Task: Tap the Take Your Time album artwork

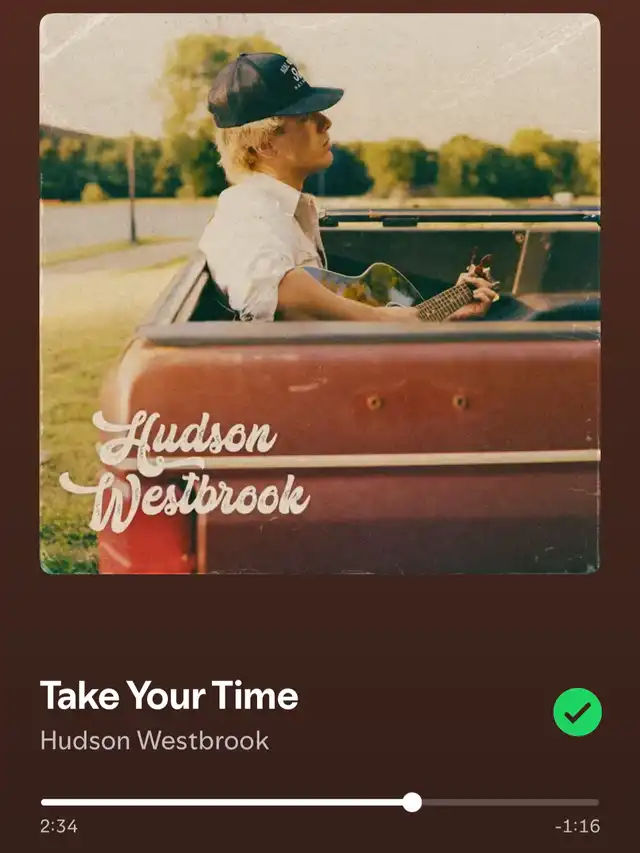Action: coord(319,294)
